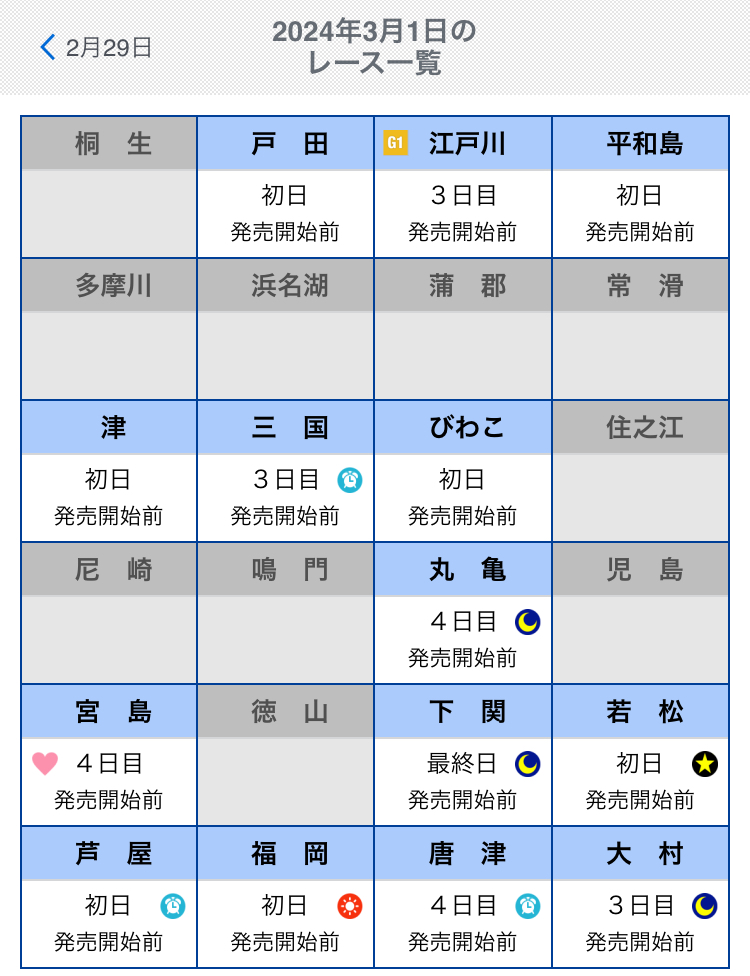
Task: Select the 芦屋 venue
Action: pyautogui.click(x=109, y=897)
